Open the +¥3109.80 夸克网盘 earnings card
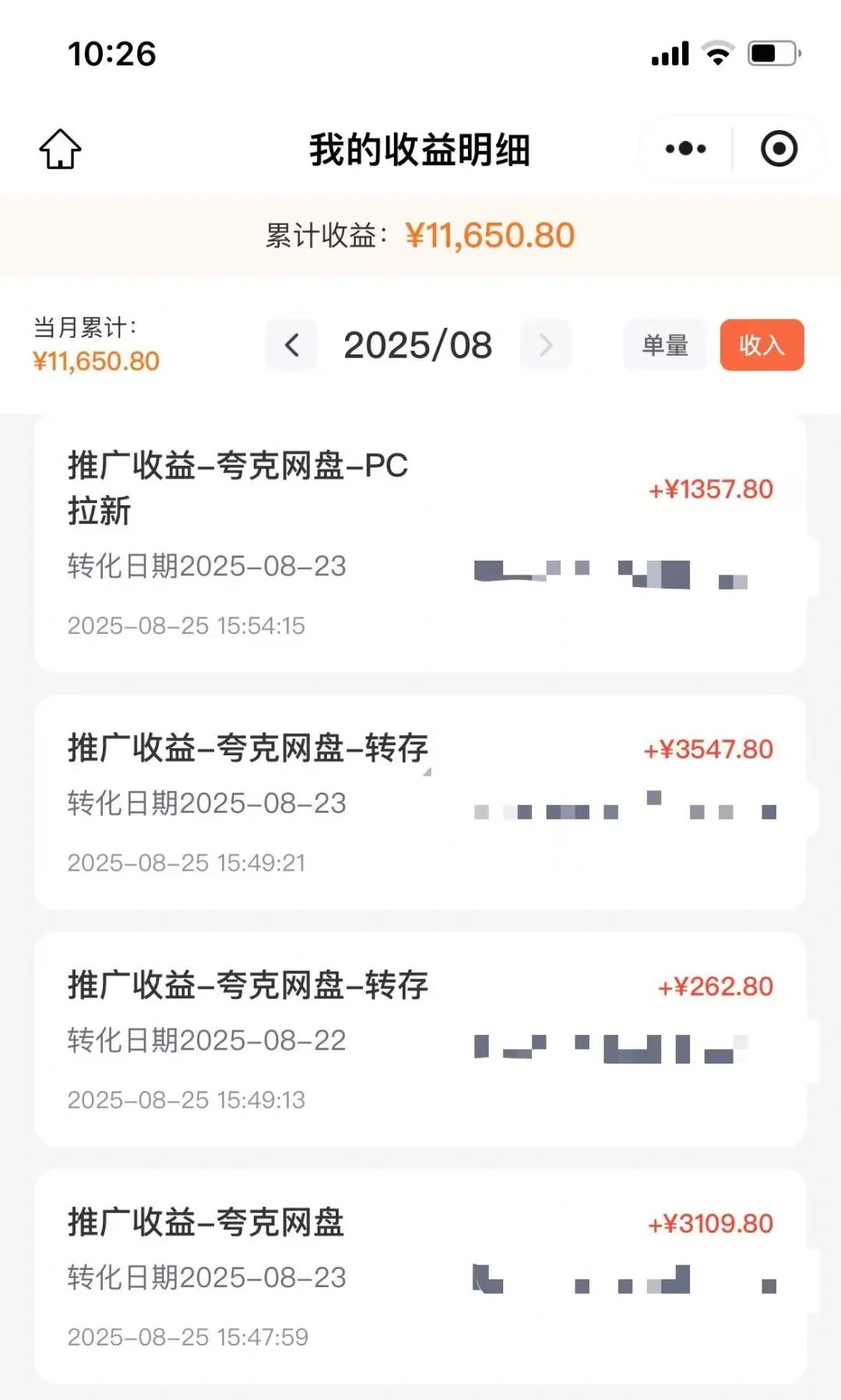The height and width of the screenshot is (1400, 841). 420,1276
